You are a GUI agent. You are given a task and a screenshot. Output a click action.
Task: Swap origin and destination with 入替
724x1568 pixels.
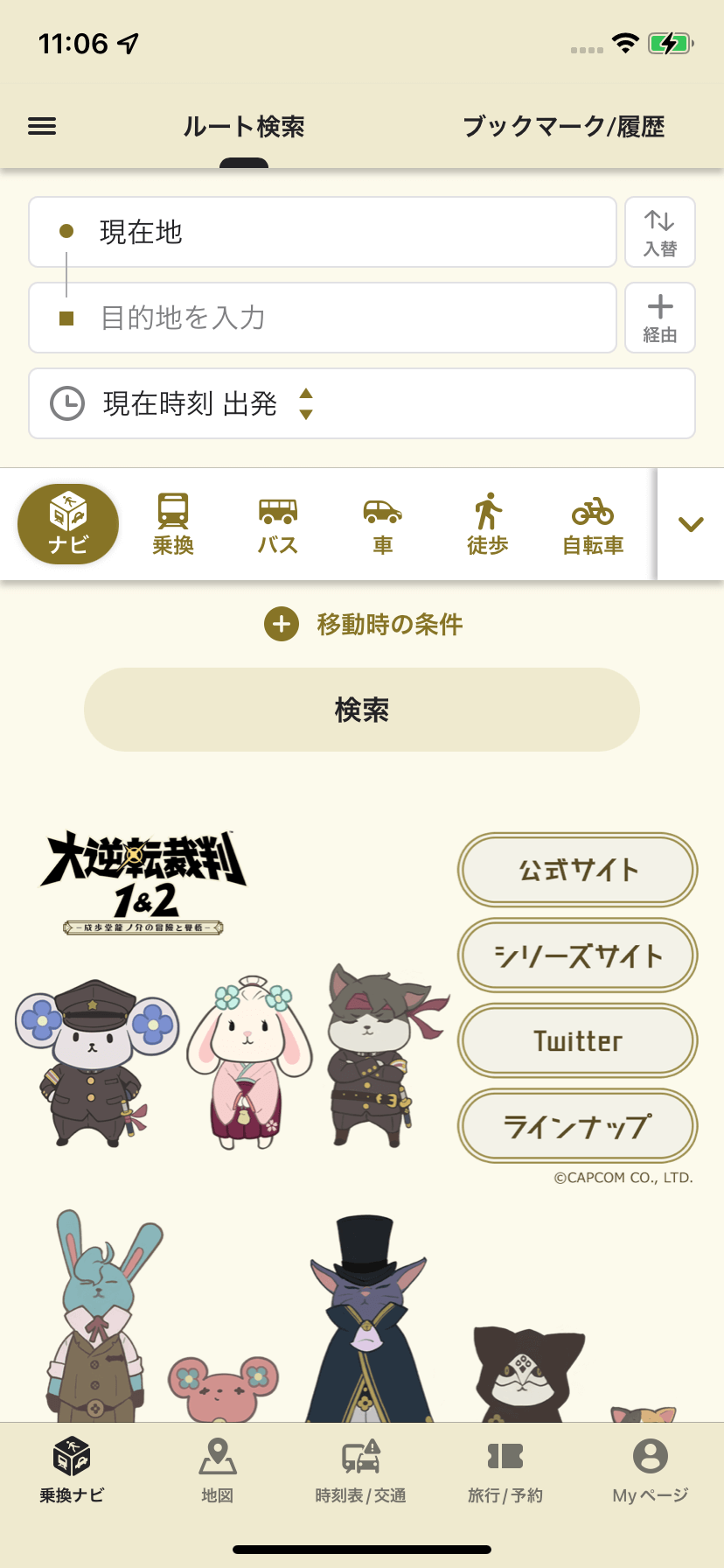[660, 232]
